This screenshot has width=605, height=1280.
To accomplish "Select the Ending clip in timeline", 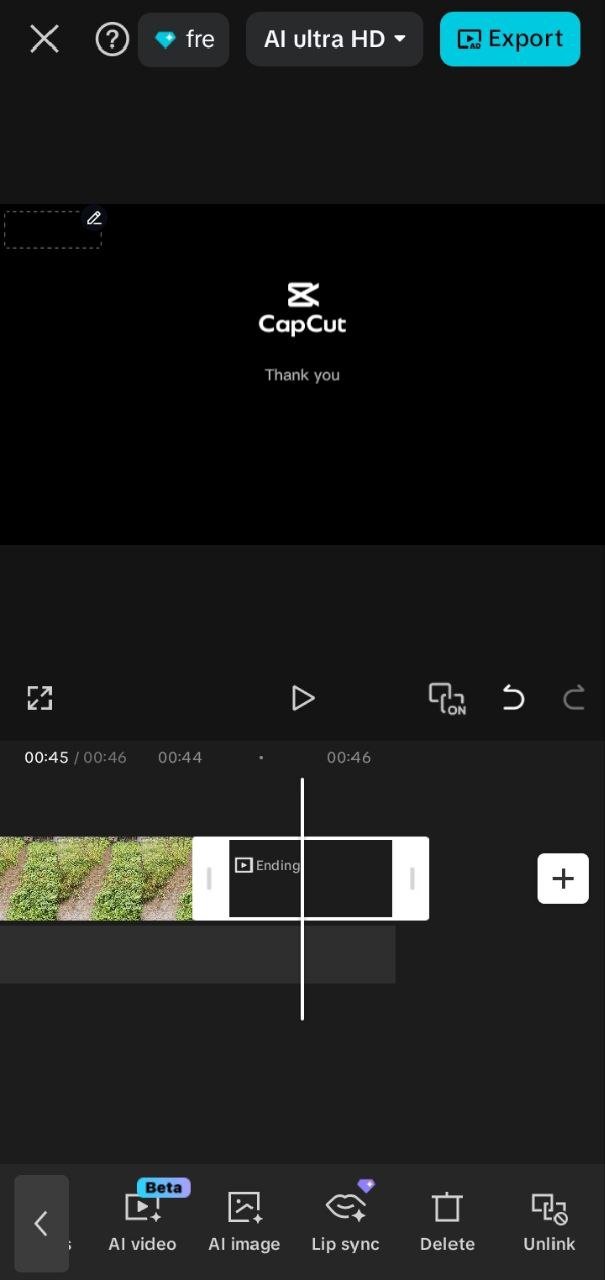I will click(x=310, y=879).
